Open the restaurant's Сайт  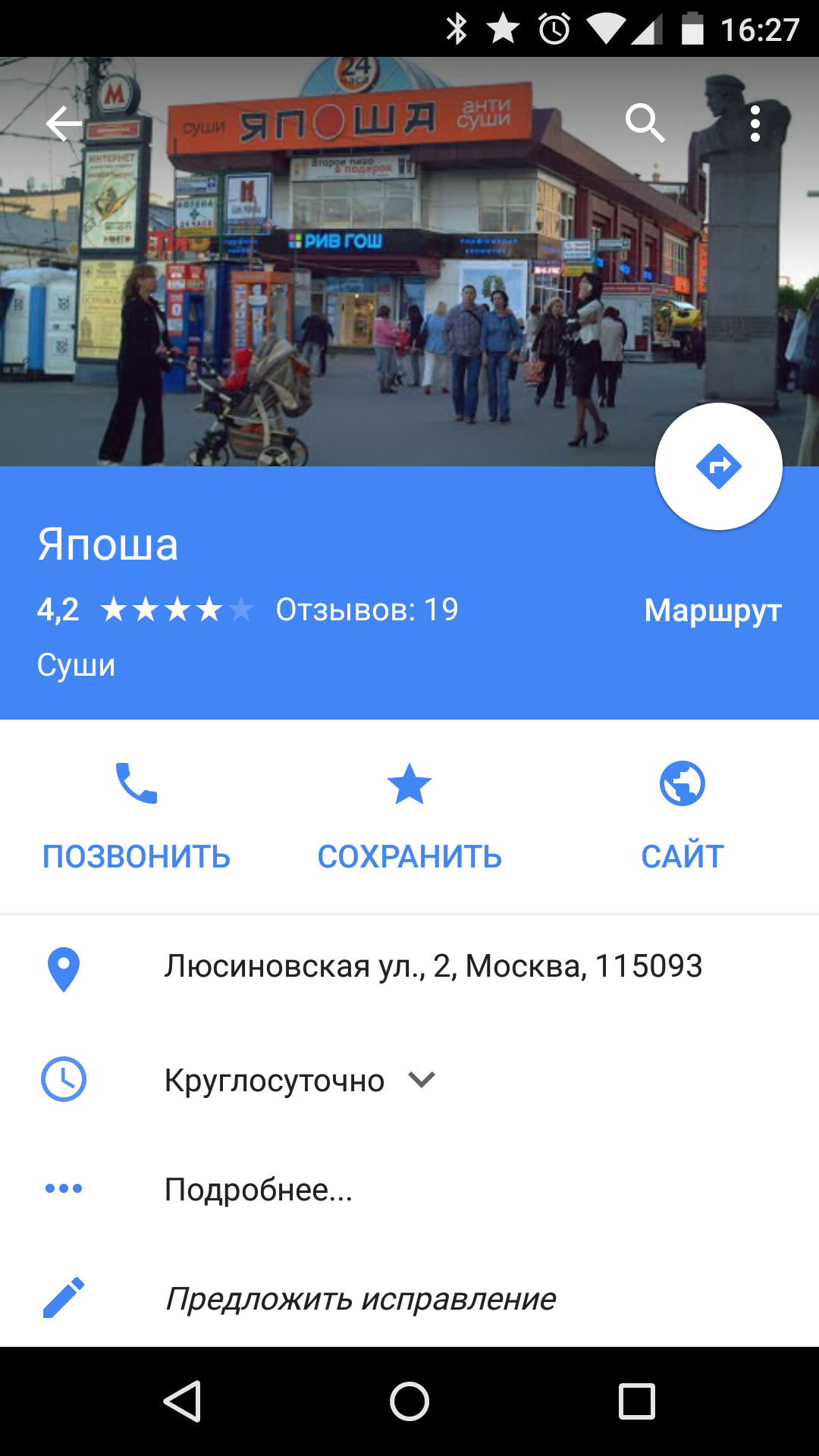pos(682,817)
